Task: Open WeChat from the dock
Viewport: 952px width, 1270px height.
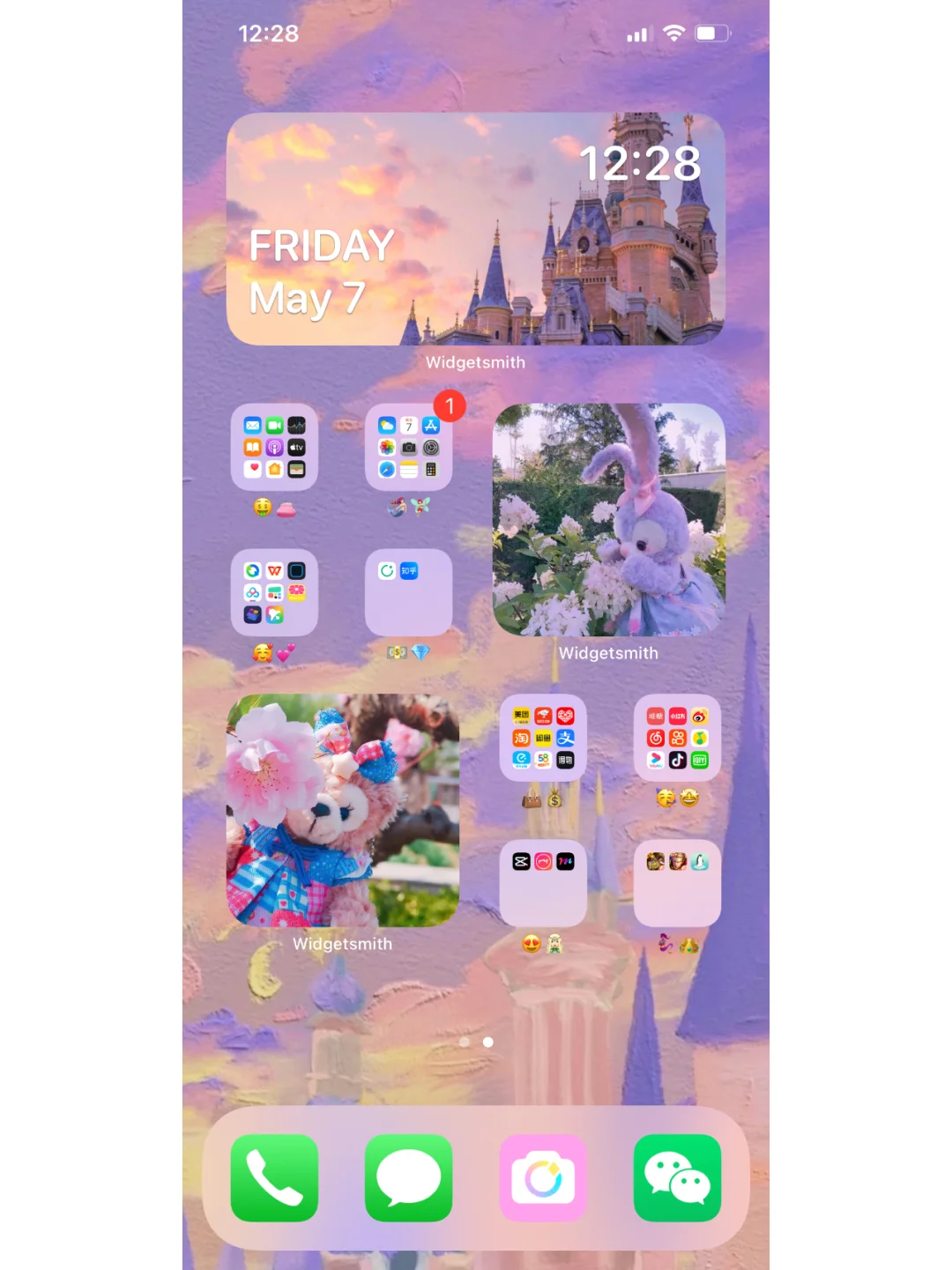Action: click(677, 1177)
